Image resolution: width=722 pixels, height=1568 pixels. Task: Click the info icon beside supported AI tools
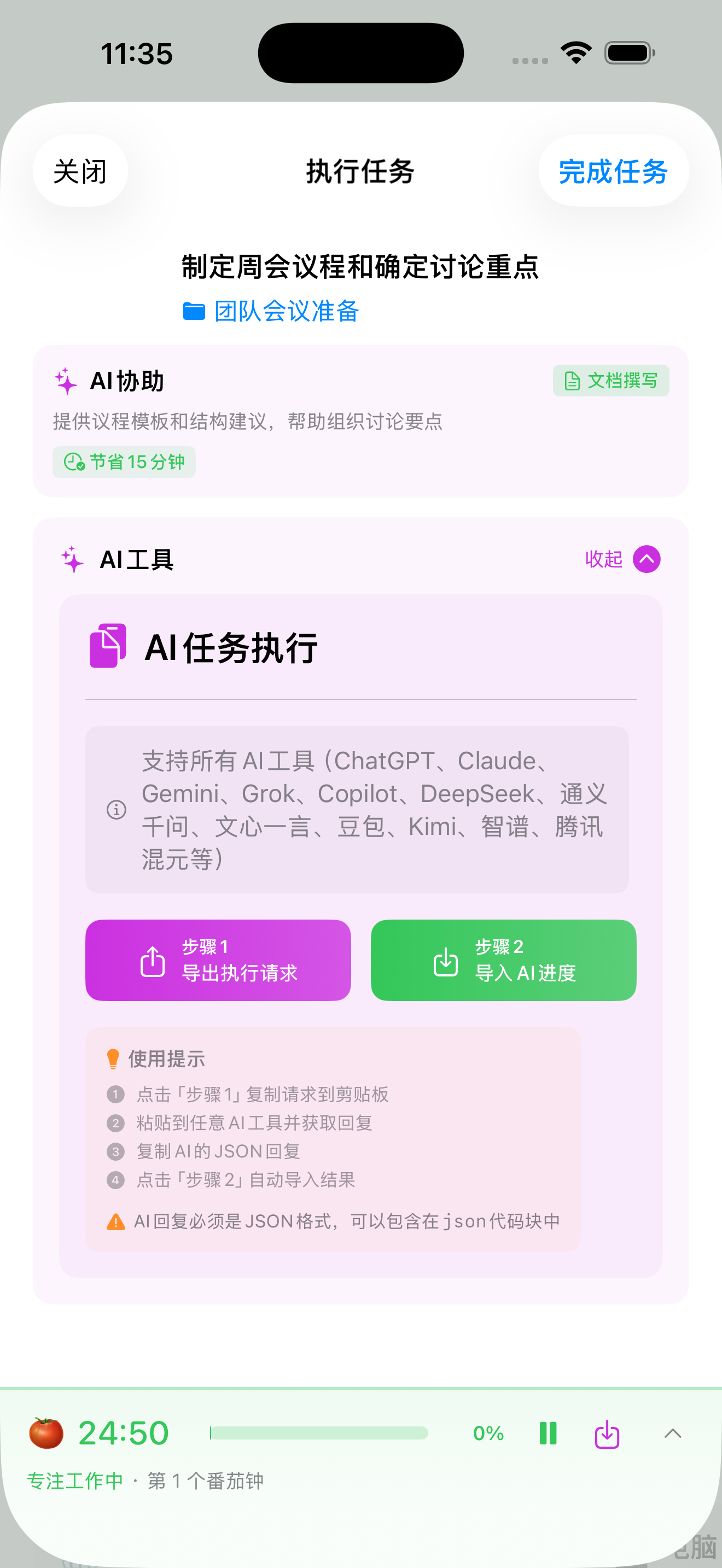[x=115, y=810]
